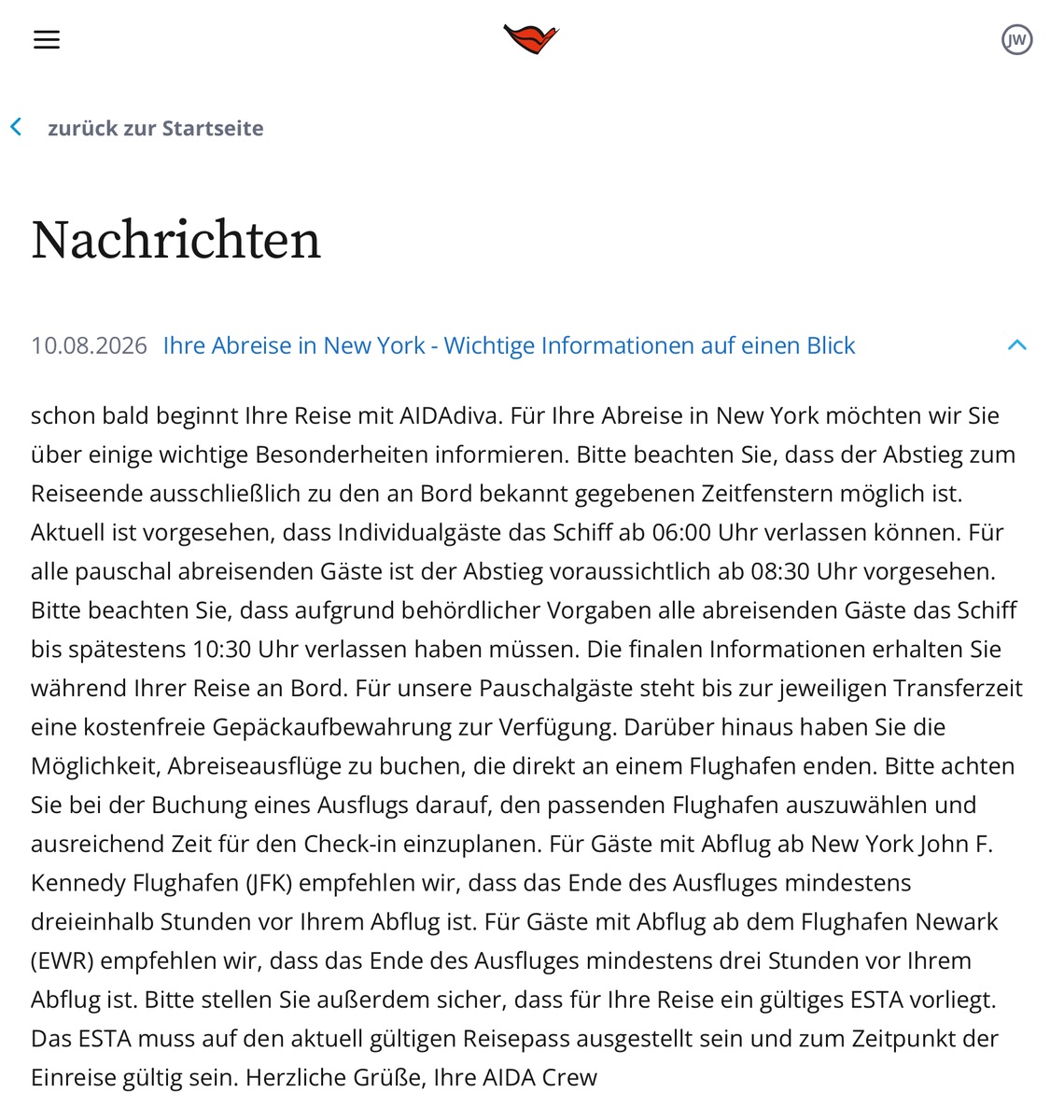Collapse the message with the chevron
Viewport: 1064px width, 1120px height.
point(1017,345)
